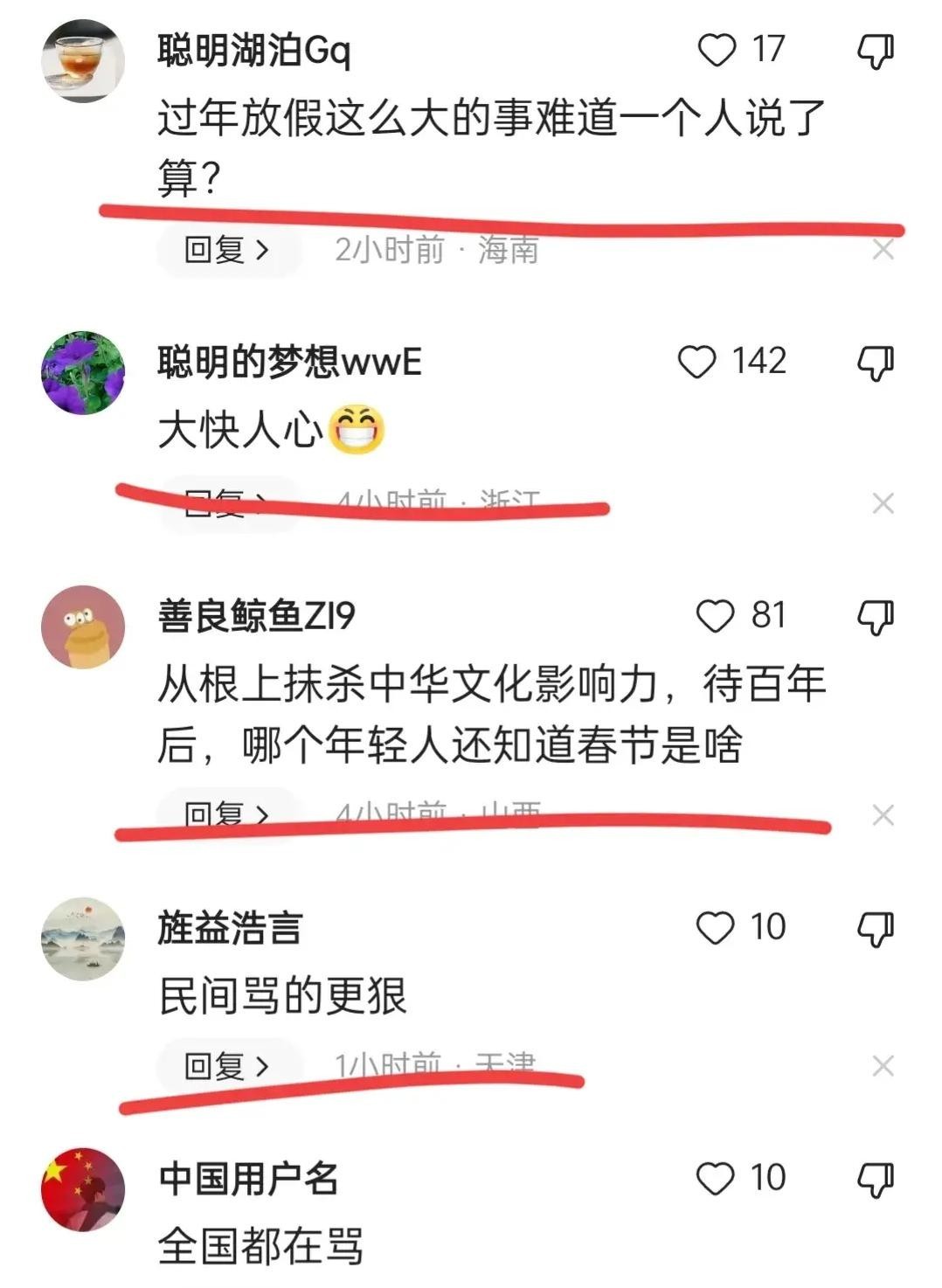Reply to 善良鲸鱼ZI9's comment
This screenshot has height=1288, width=942.
tap(226, 813)
